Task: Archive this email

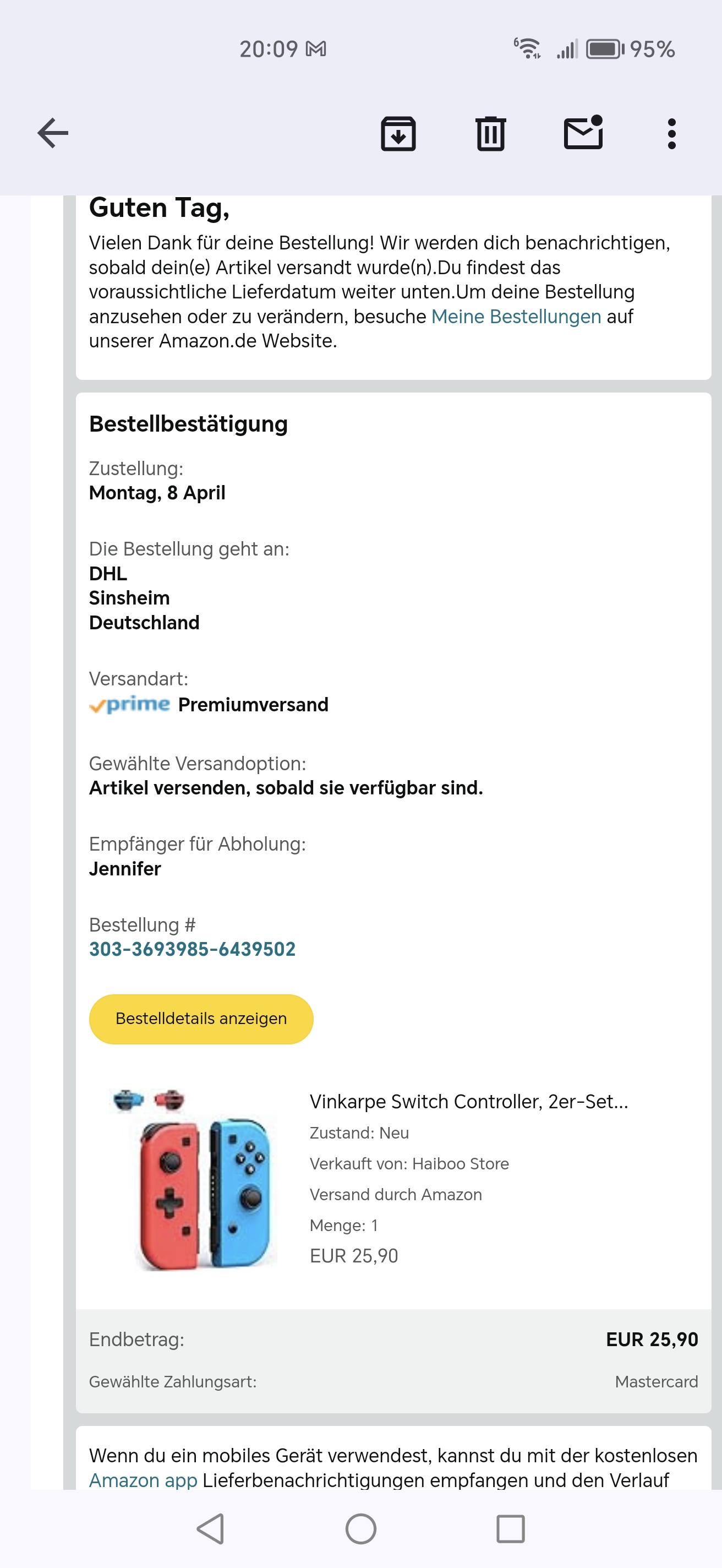Action: pyautogui.click(x=398, y=133)
